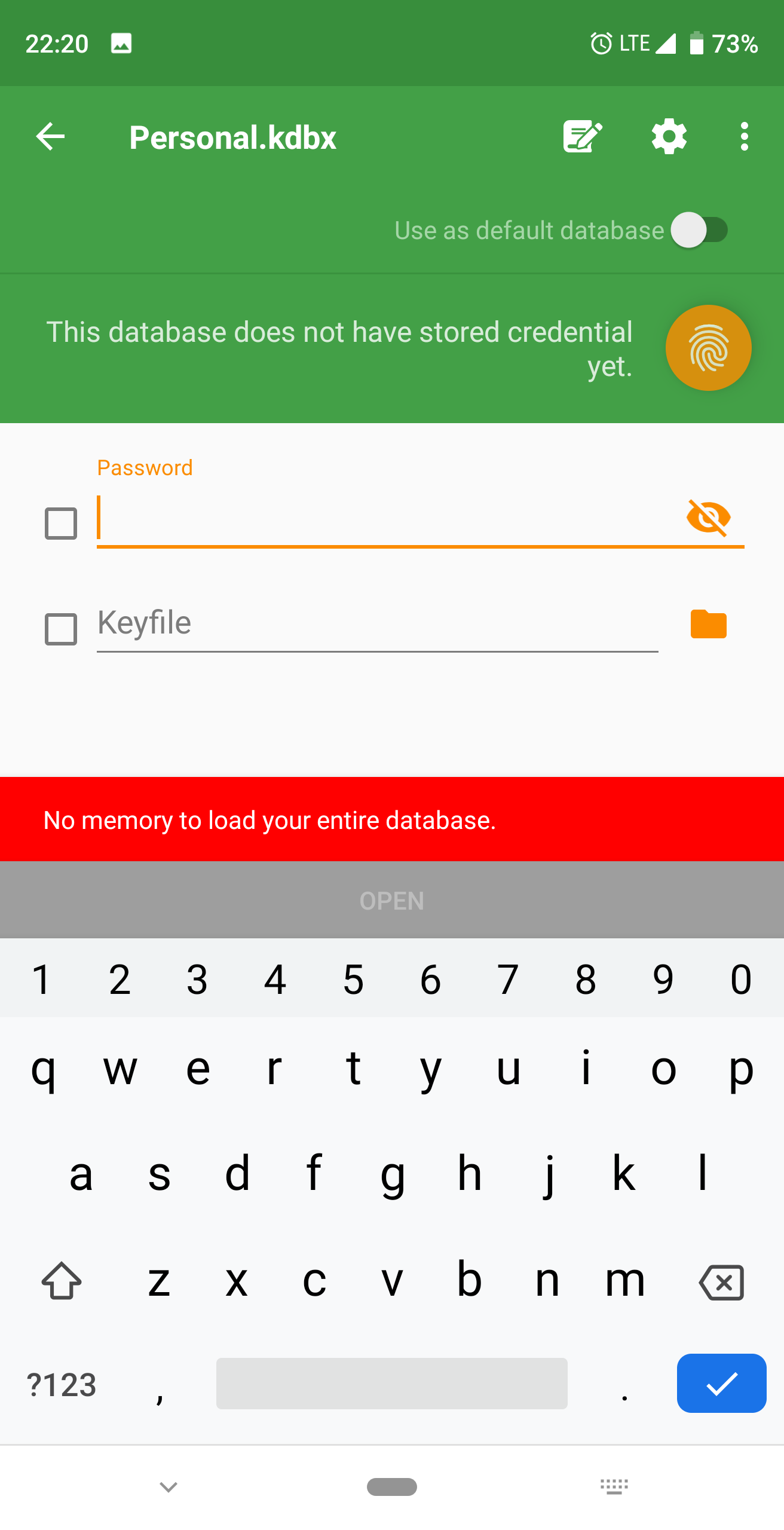The image size is (784, 1530).
Task: Show password with the eye icon
Action: pyautogui.click(x=709, y=518)
